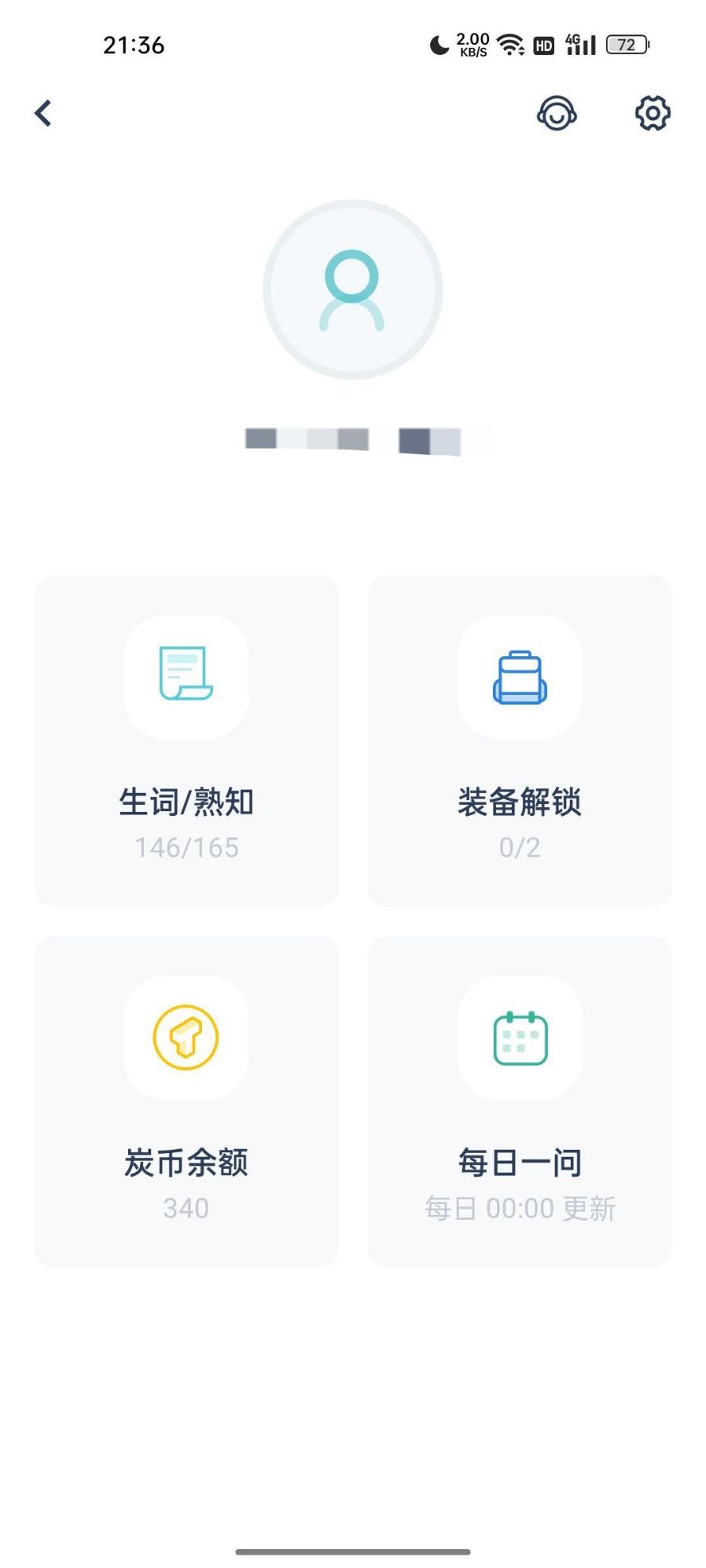Open customer service headset icon
This screenshot has height=1568, width=706.
tap(557, 113)
